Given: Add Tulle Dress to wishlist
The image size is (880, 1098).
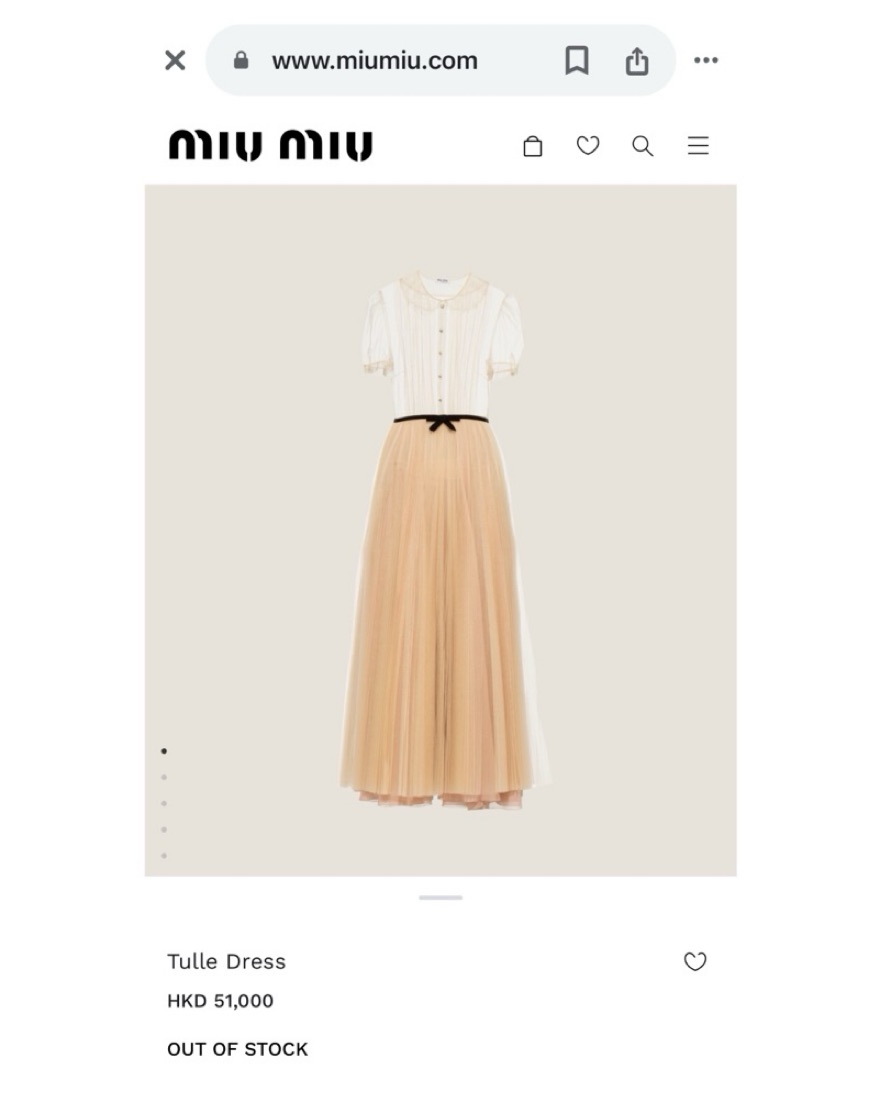Looking at the screenshot, I should [x=695, y=962].
